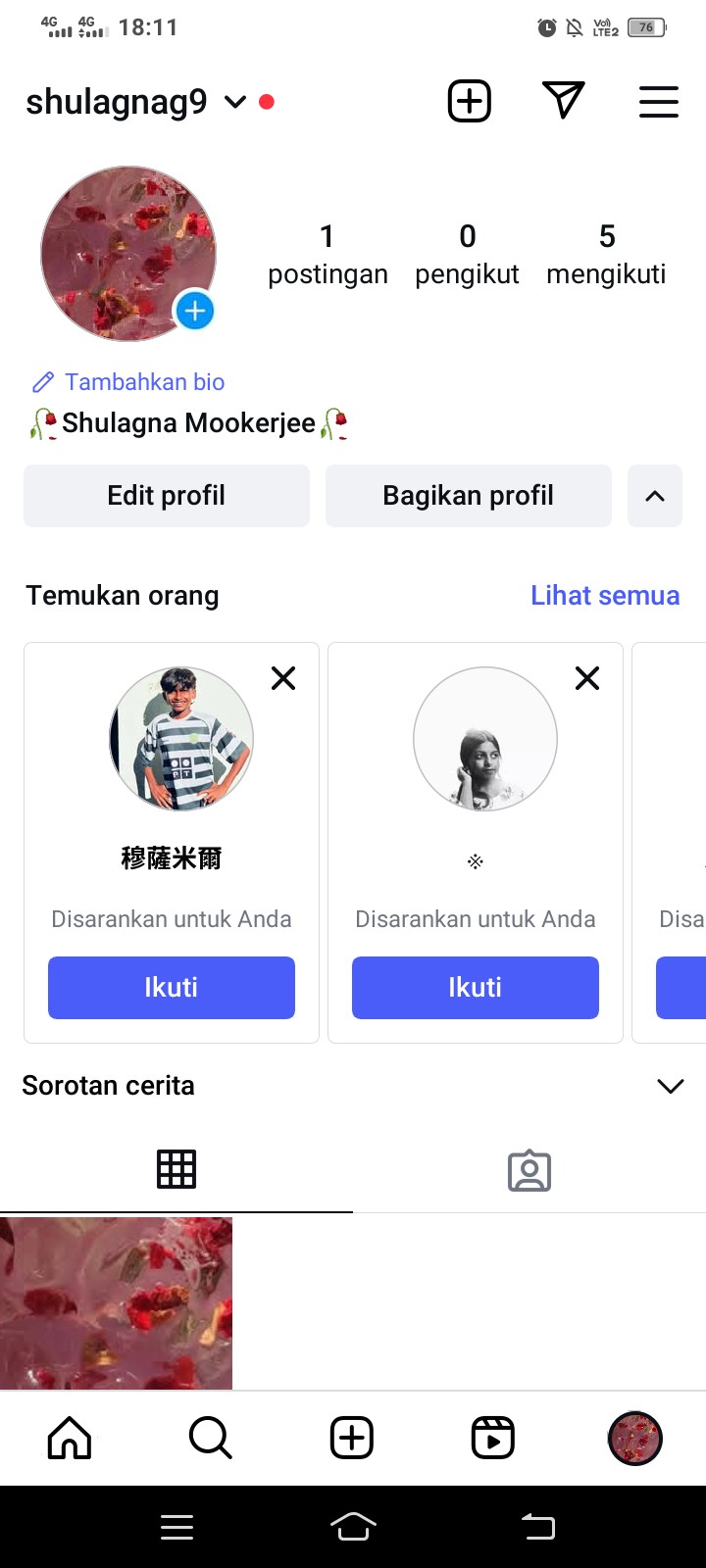Viewport: 706px width, 1568px height.
Task: Dismiss the 穆薩米爾 suggestion card
Action: click(x=283, y=678)
